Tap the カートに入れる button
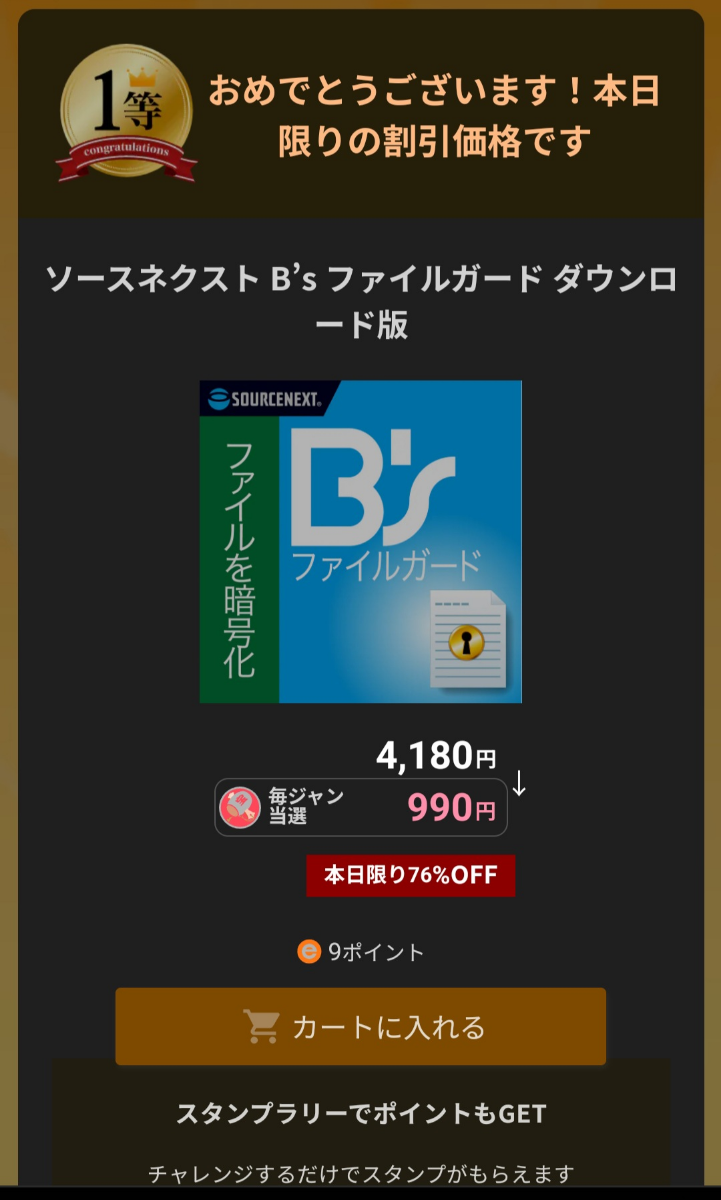Image resolution: width=721 pixels, height=1200 pixels. pos(360,1026)
